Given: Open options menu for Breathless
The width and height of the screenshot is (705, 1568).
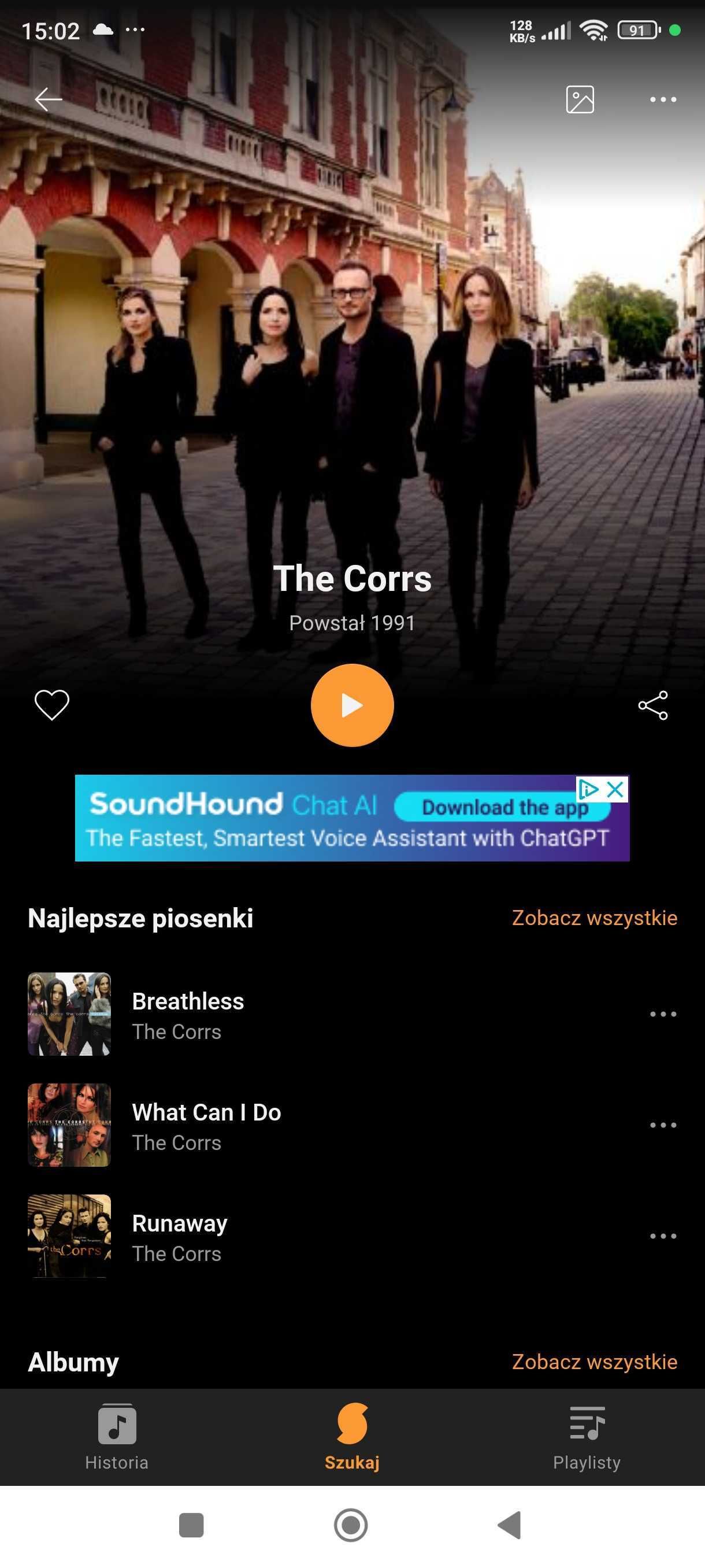Looking at the screenshot, I should pos(662,1014).
